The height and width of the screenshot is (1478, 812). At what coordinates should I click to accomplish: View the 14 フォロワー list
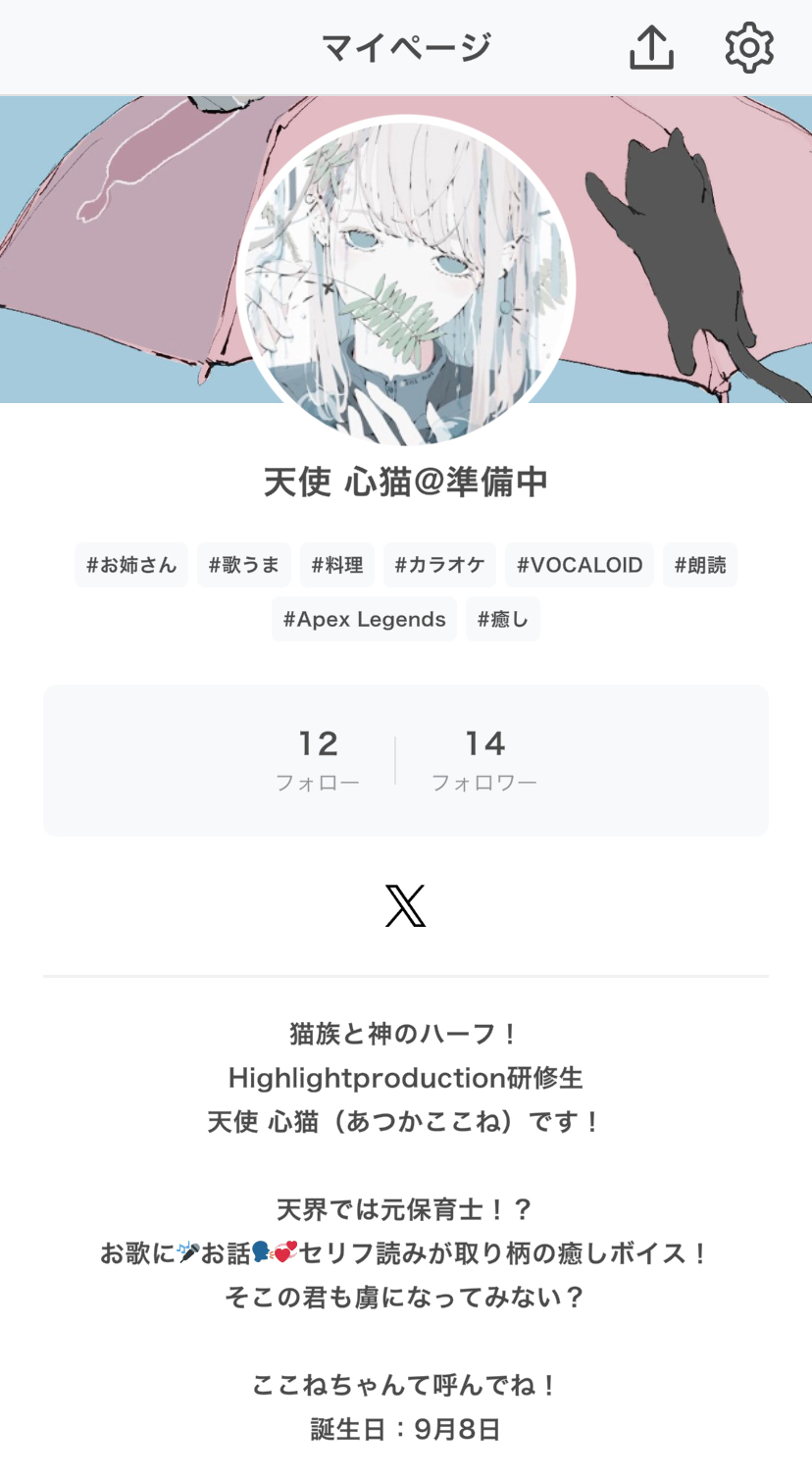484,760
